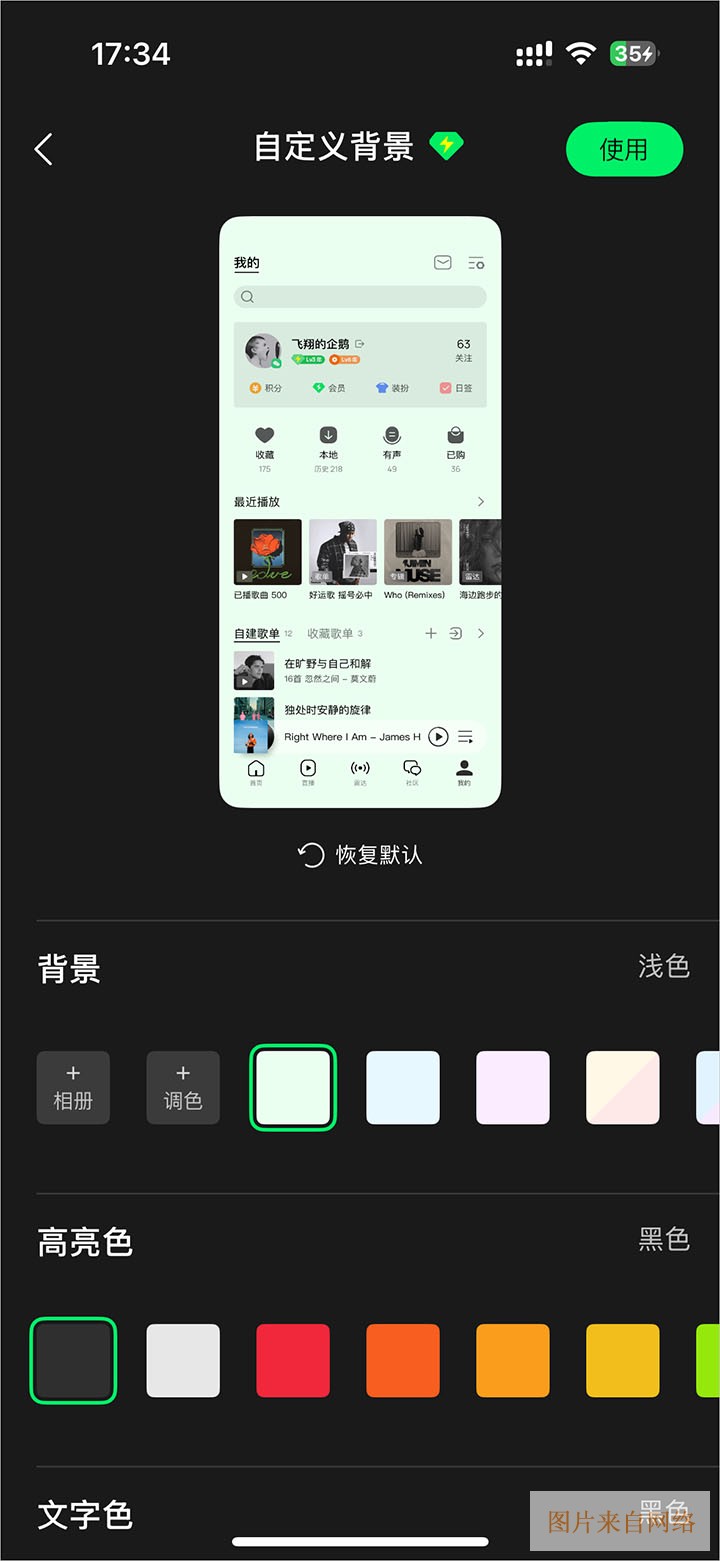
Task: Open the 调色 custom color picker
Action: coord(183,1088)
